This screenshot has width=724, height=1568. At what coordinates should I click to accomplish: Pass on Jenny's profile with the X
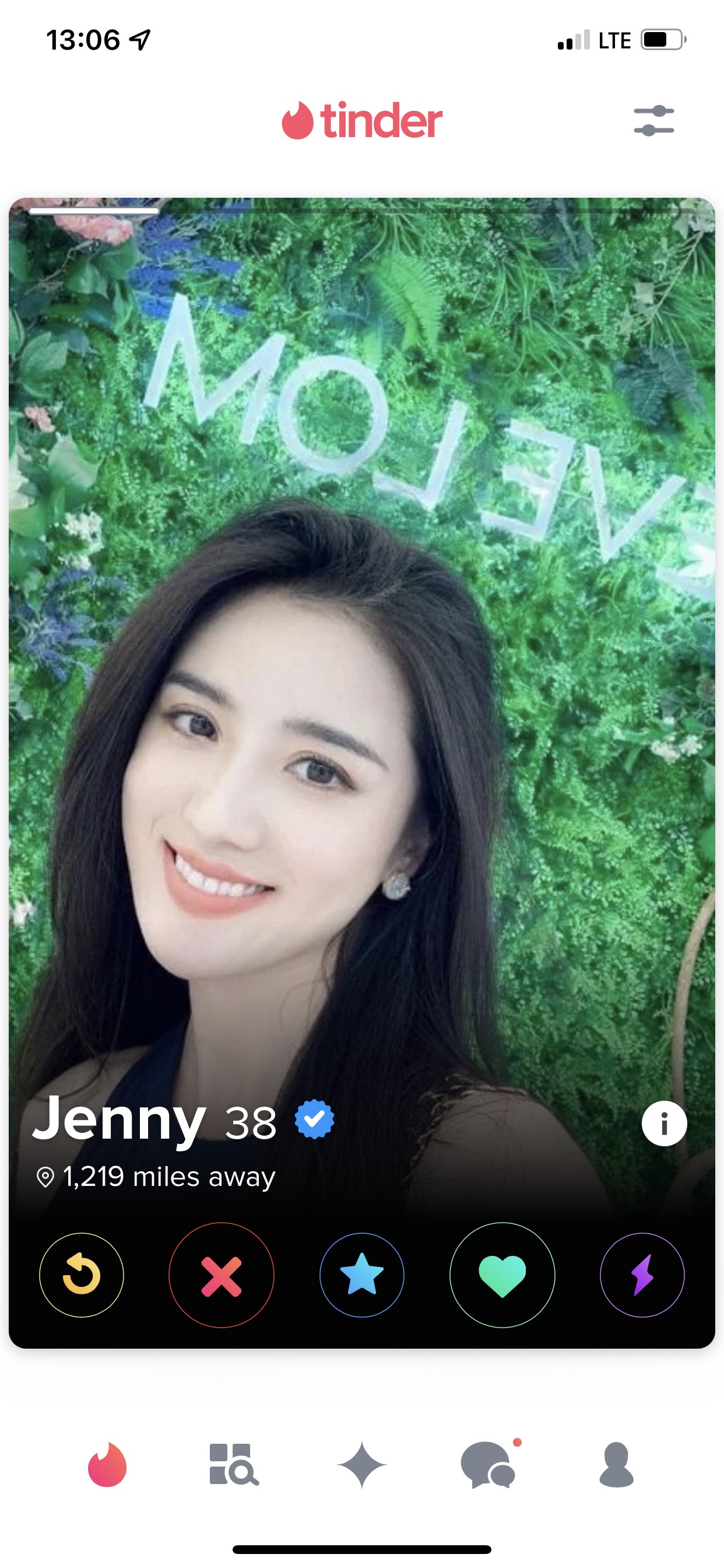coord(222,1275)
